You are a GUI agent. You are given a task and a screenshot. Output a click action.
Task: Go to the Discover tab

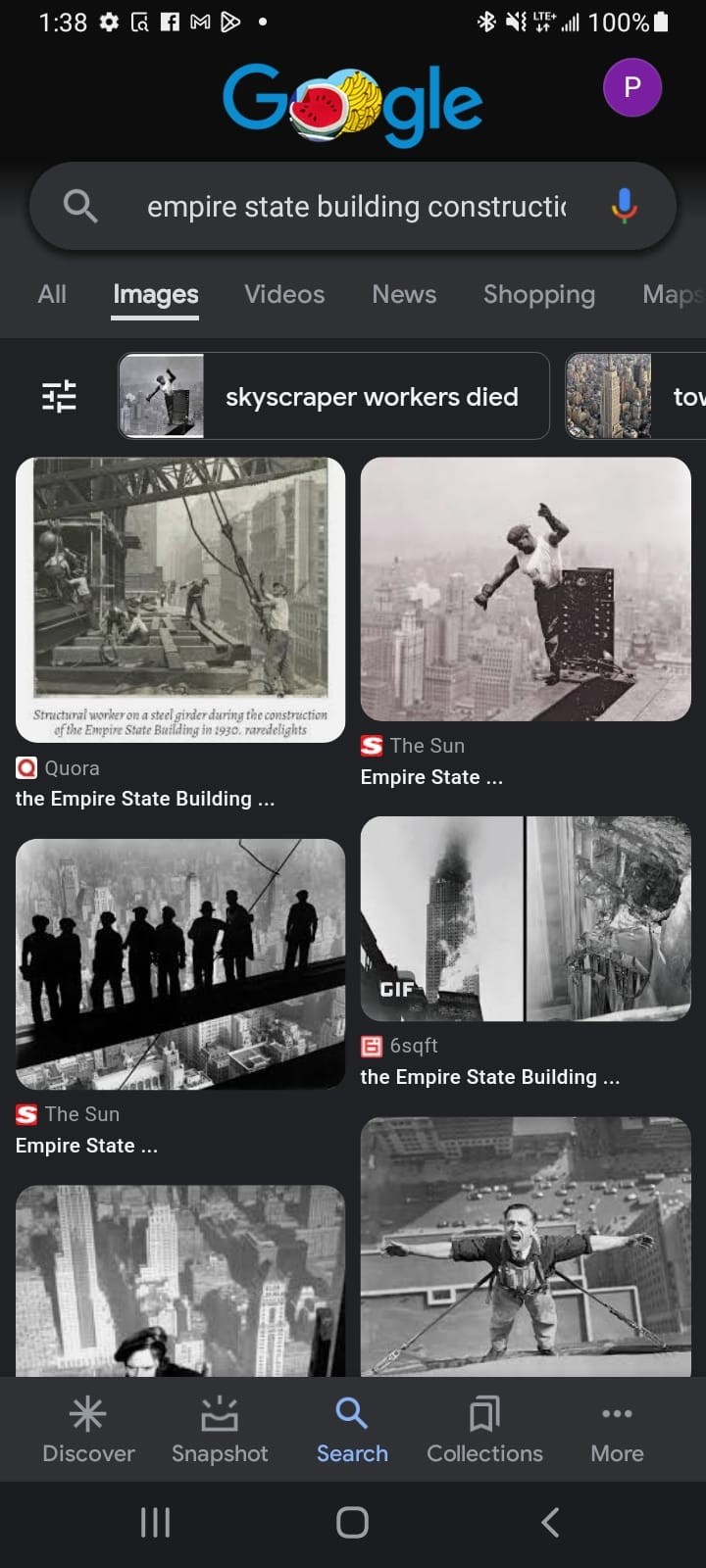88,1430
